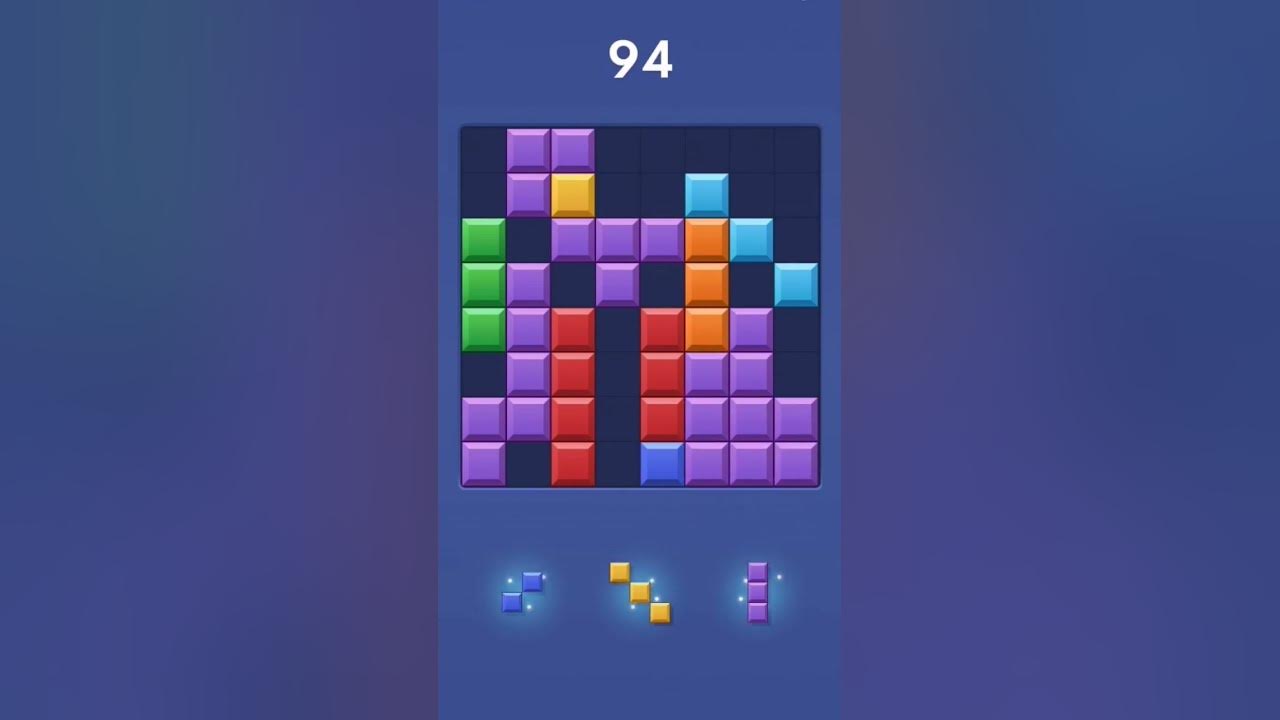The width and height of the screenshot is (1280, 720).
Task: Pick the yellow three-block diagonal piece
Action: 640,593
